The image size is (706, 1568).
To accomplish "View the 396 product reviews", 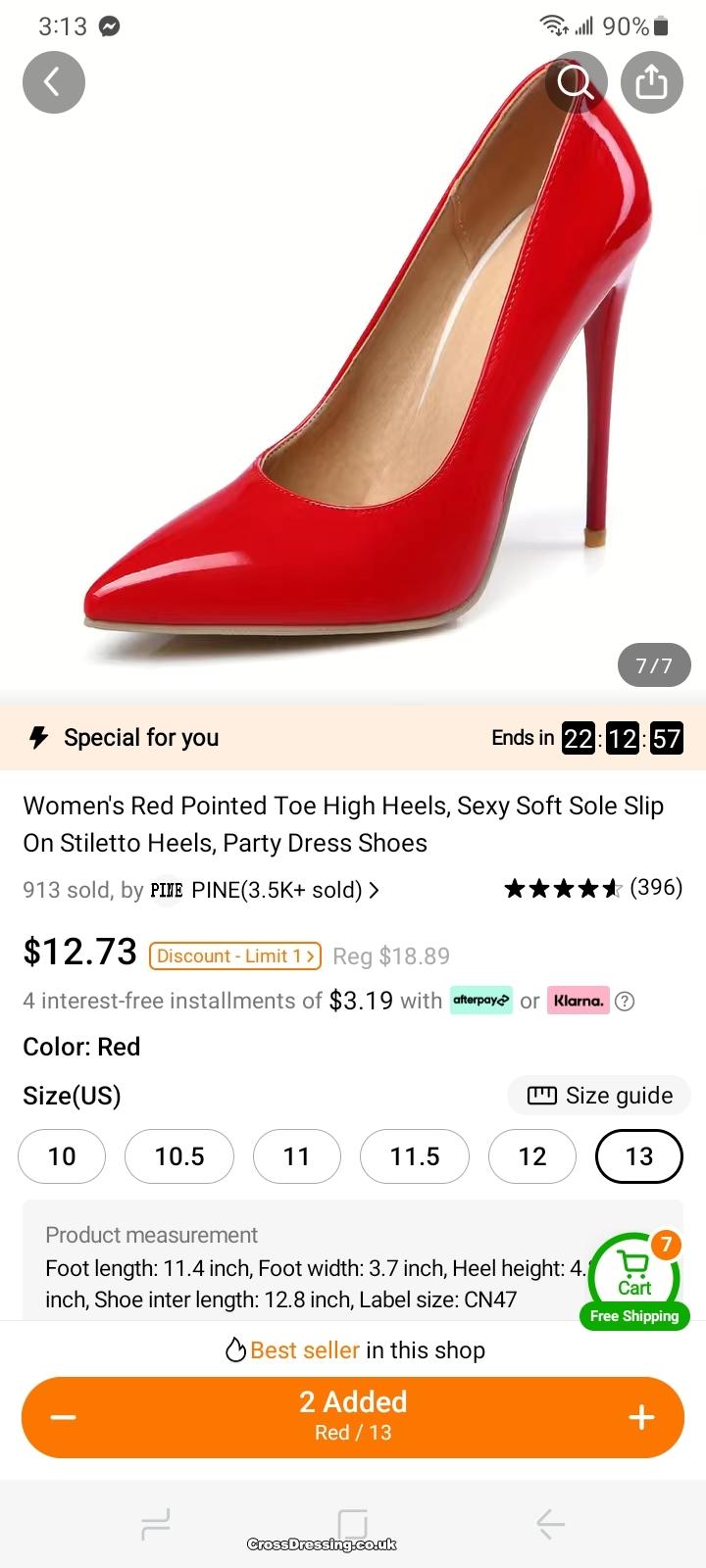I will coord(593,888).
